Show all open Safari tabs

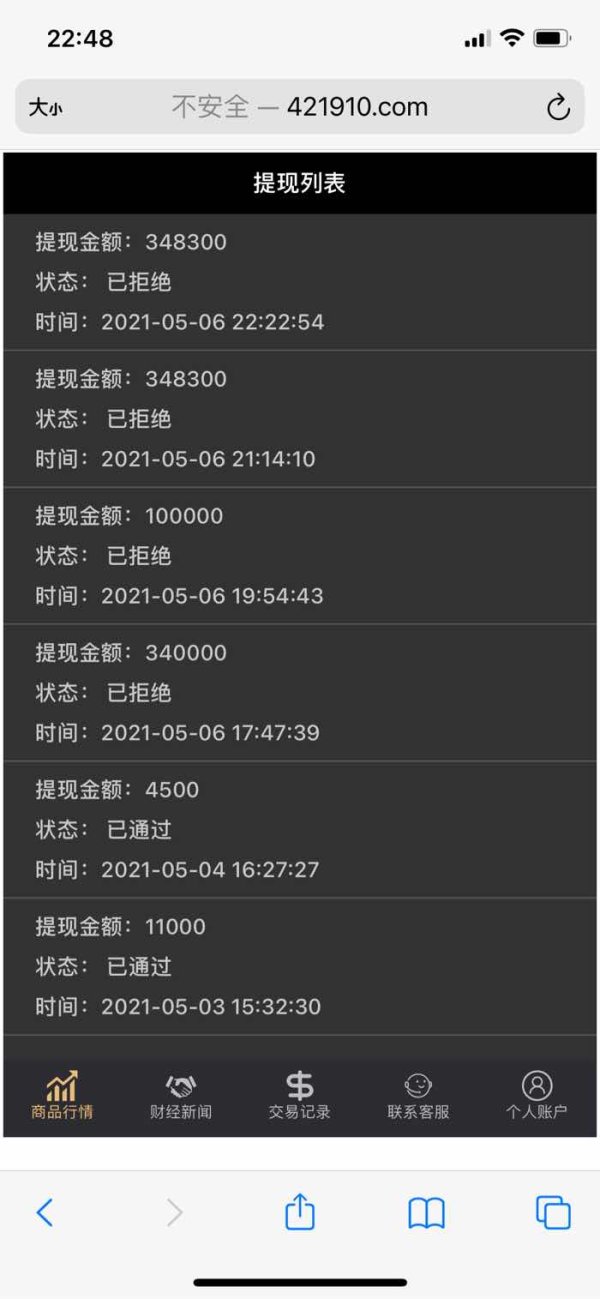[553, 1213]
